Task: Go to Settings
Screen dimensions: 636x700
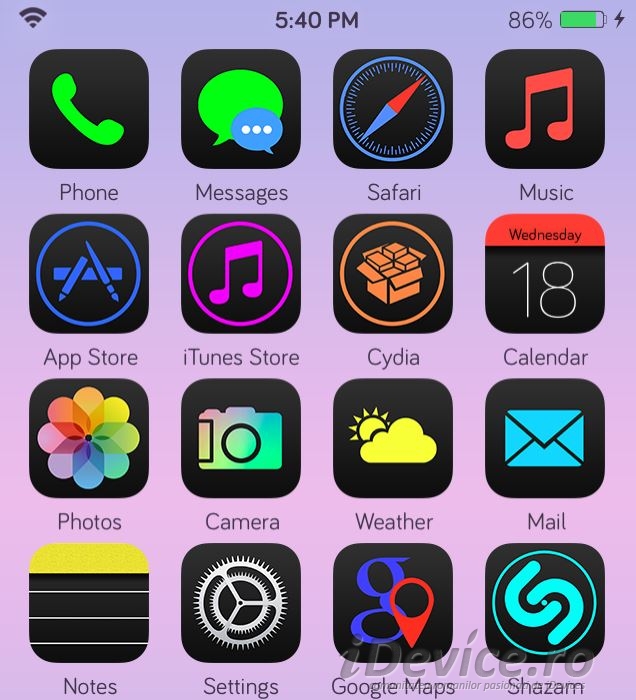Action: pos(241,603)
